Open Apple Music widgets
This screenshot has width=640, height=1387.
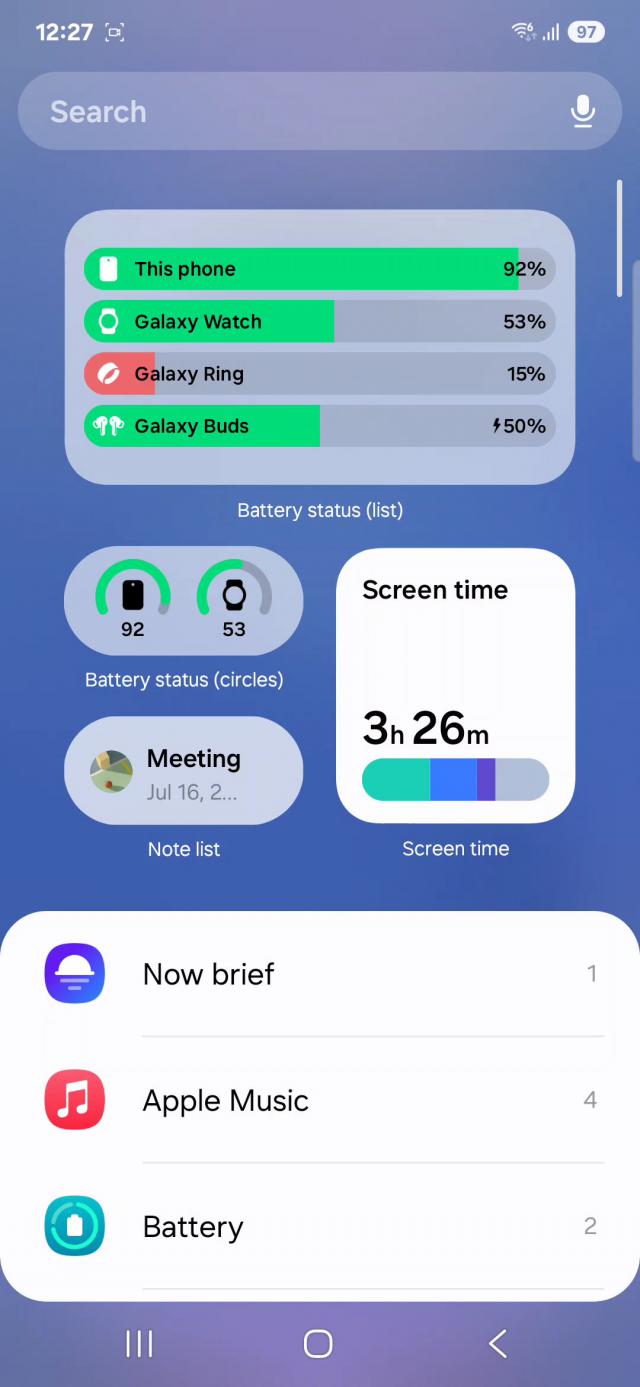click(x=320, y=1100)
